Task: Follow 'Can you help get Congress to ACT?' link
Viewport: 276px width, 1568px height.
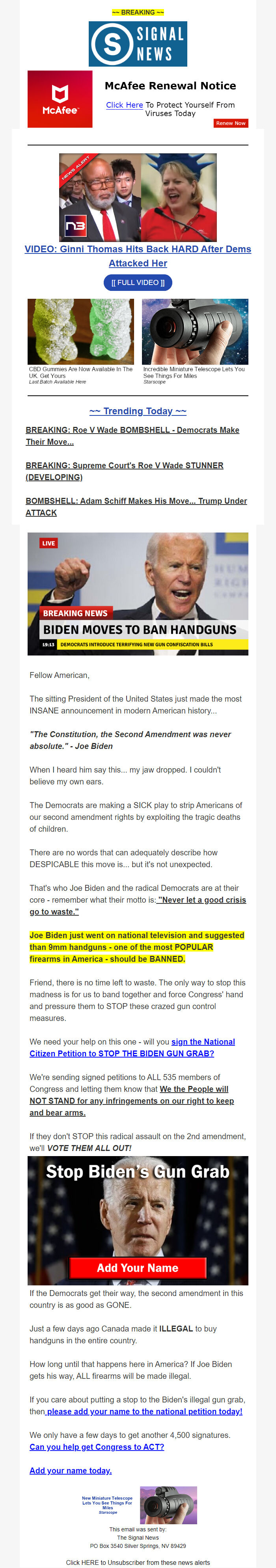Action: [x=97, y=1447]
